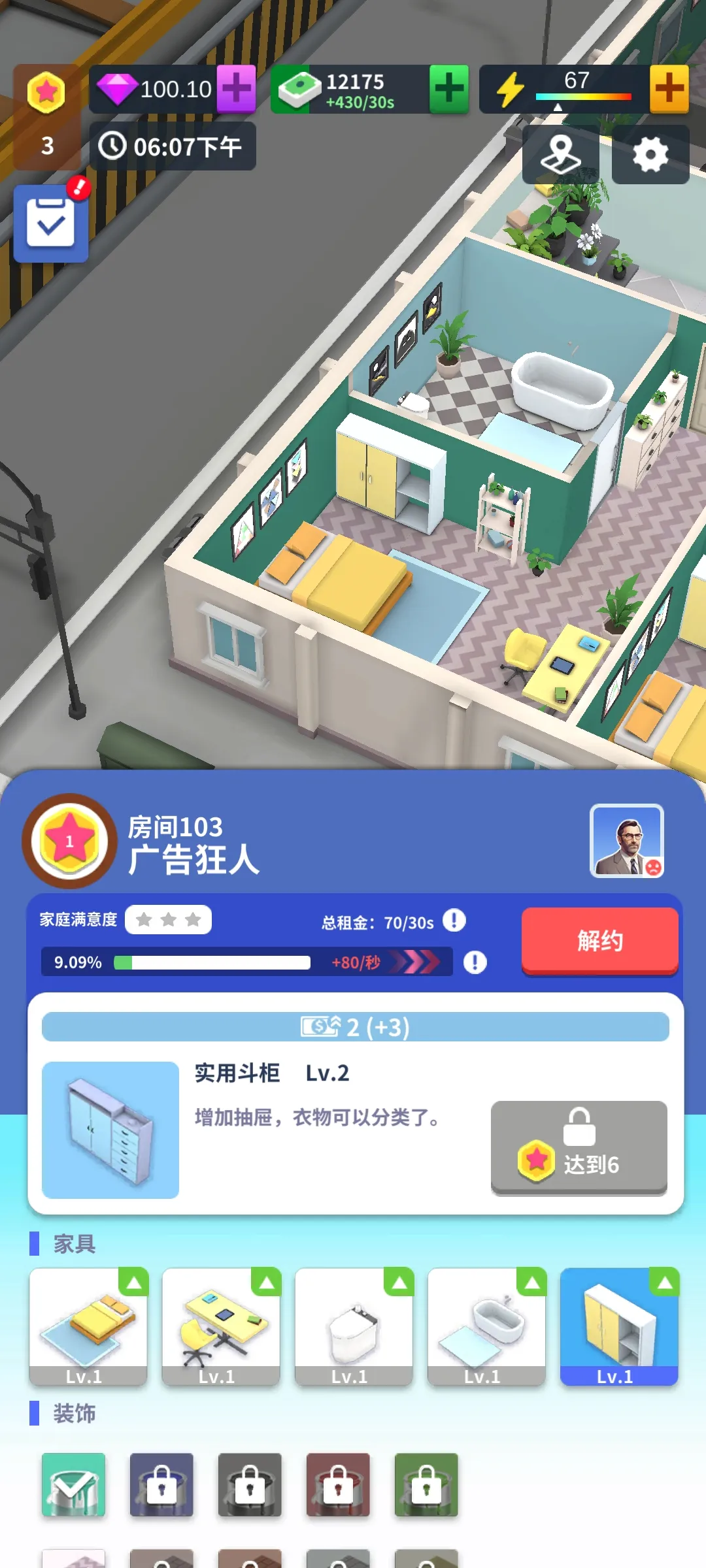Choose the teal paint decoration with checkmark

[x=73, y=1484]
